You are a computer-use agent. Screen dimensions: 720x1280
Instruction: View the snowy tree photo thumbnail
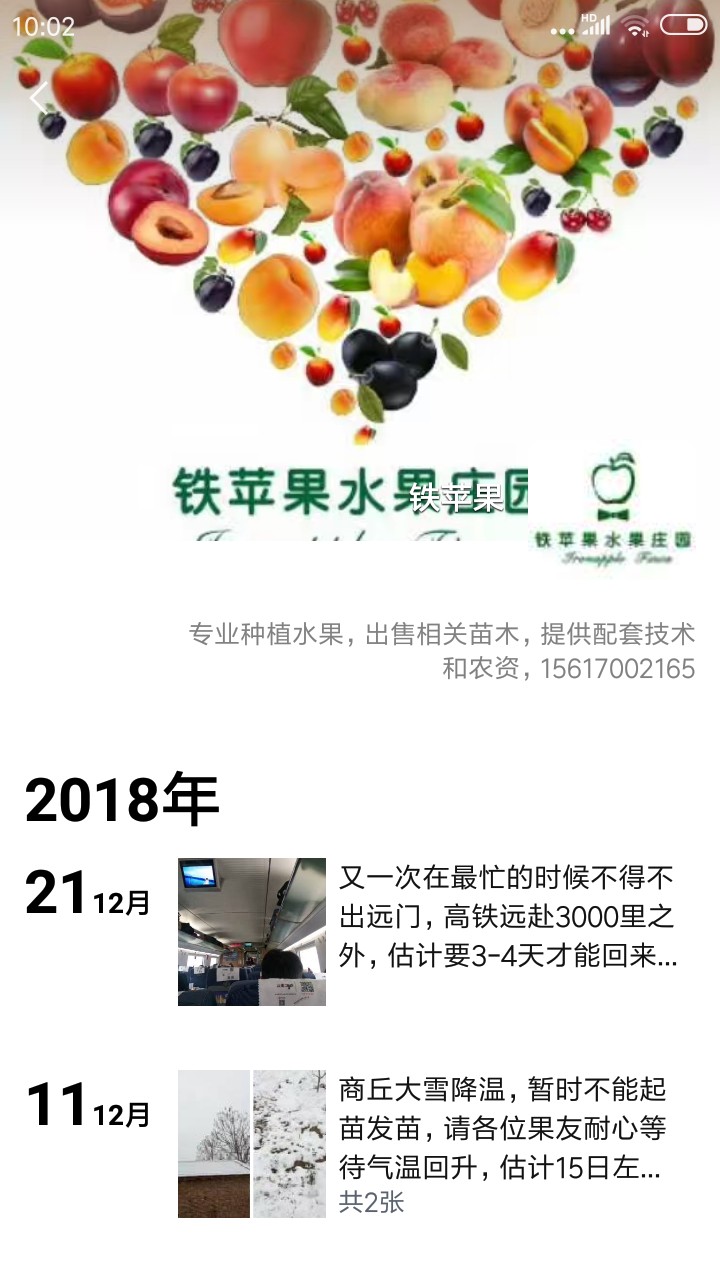[x=214, y=1144]
